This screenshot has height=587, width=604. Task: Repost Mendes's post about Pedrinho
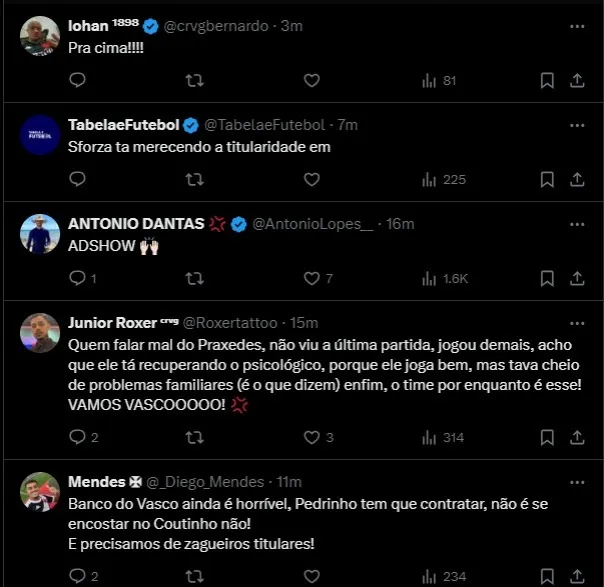196,576
